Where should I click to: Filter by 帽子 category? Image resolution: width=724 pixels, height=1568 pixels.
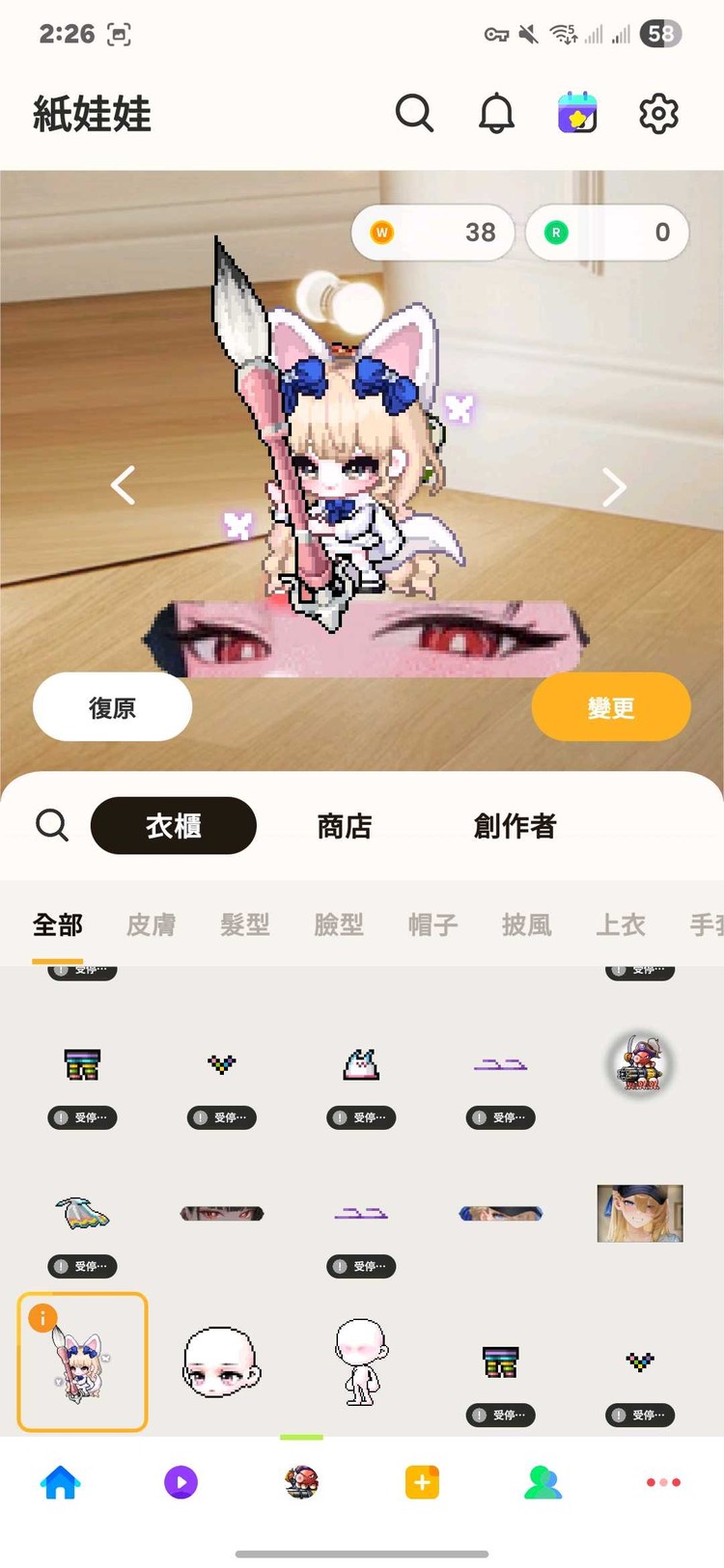tap(432, 925)
